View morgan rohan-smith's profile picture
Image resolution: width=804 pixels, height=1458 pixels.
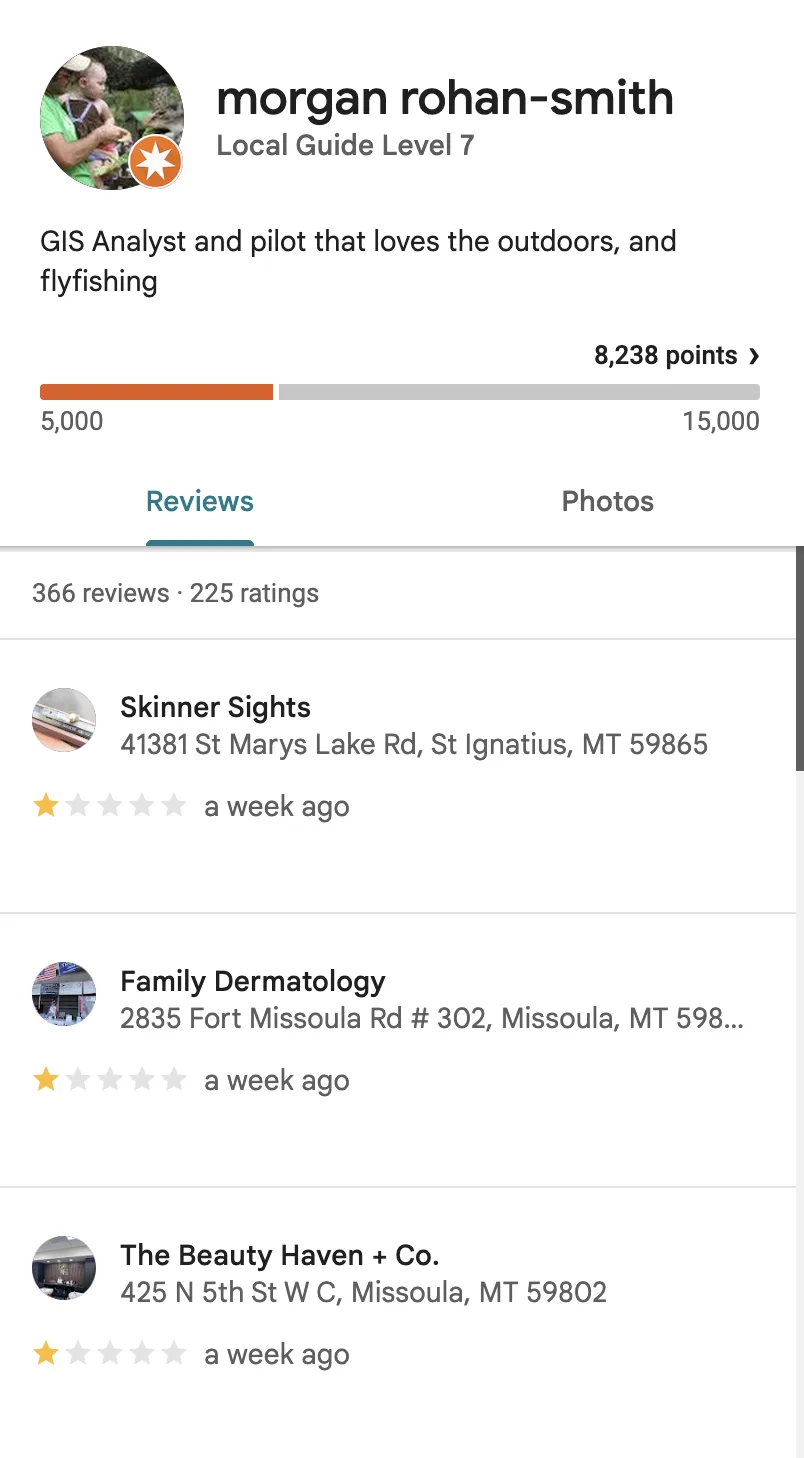pyautogui.click(x=112, y=118)
